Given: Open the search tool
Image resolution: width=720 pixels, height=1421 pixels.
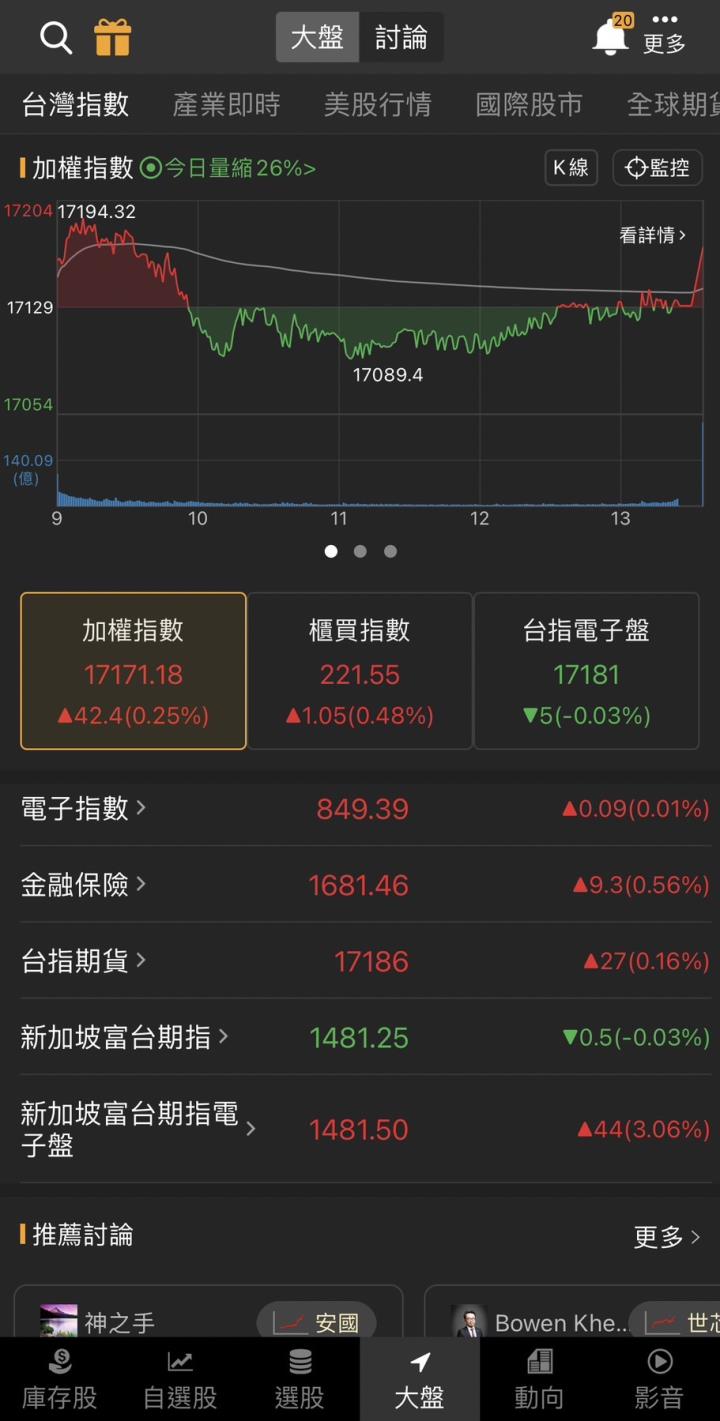Looking at the screenshot, I should pos(55,37).
